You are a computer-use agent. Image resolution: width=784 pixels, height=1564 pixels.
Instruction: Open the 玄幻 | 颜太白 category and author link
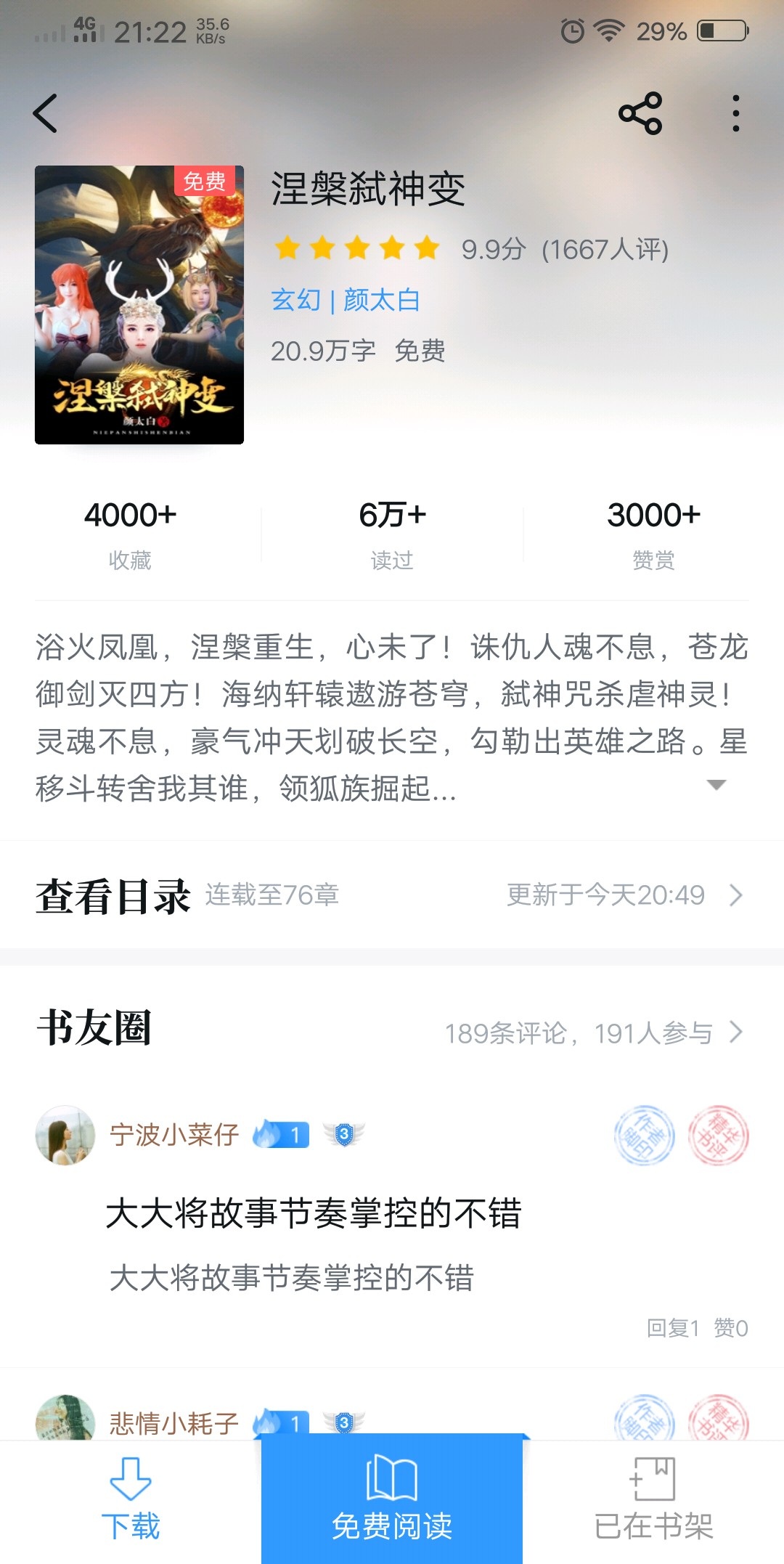(x=346, y=300)
